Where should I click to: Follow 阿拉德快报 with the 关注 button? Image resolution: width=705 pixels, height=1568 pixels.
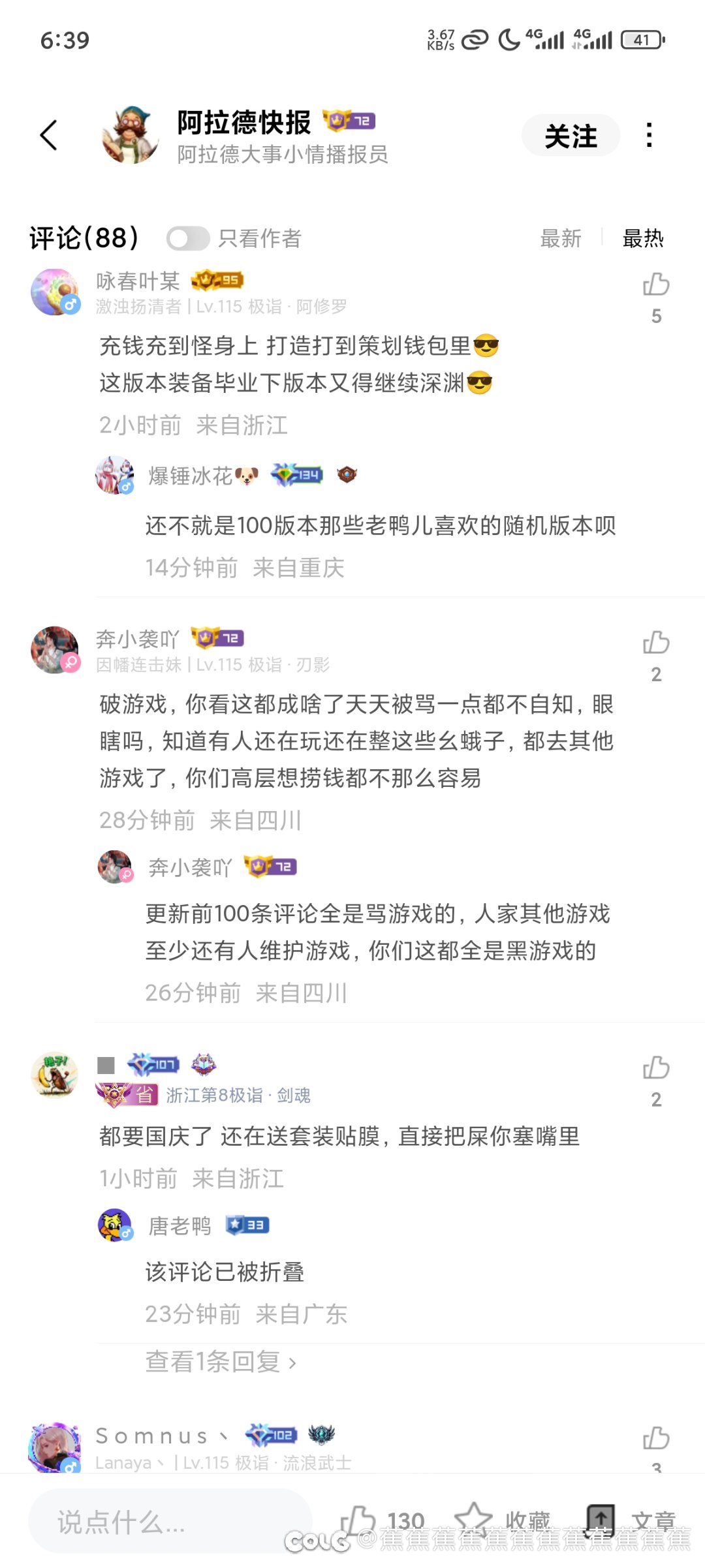coord(571,136)
